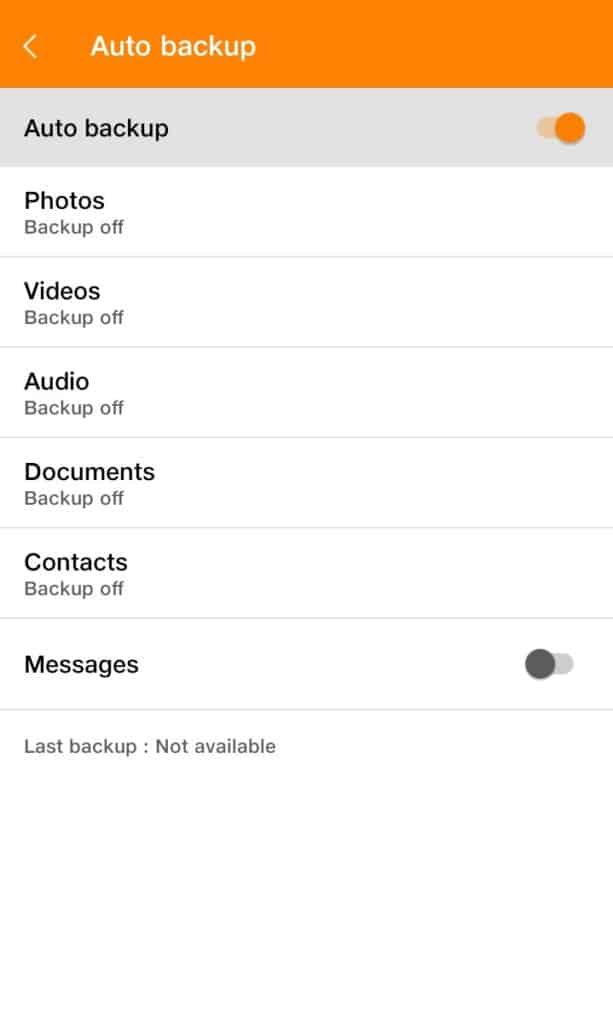Viewport: 613px width, 1024px height.
Task: Open Videos backup settings
Action: pyautogui.click(x=306, y=302)
